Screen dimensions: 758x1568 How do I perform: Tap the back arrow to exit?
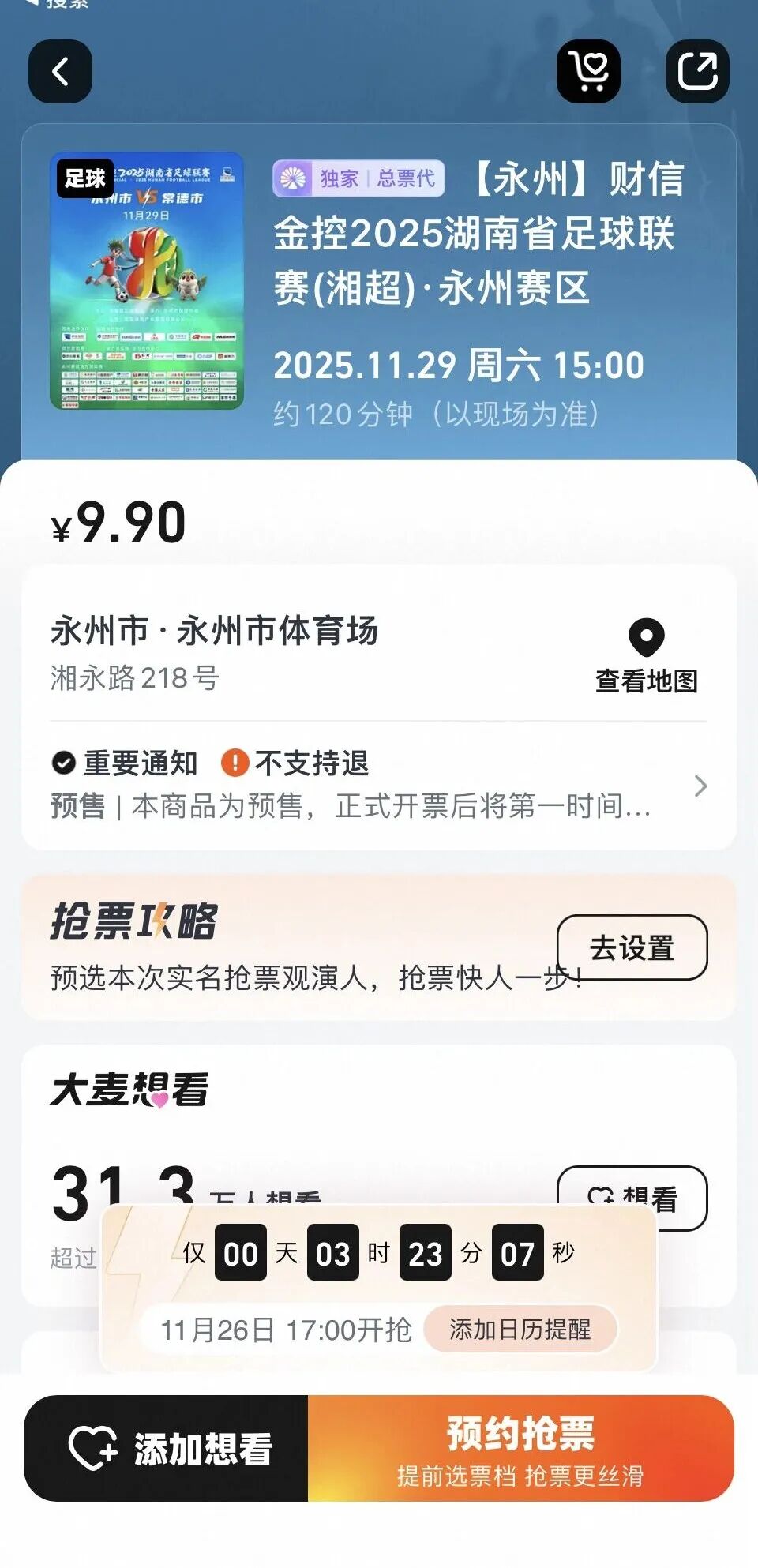tap(59, 73)
